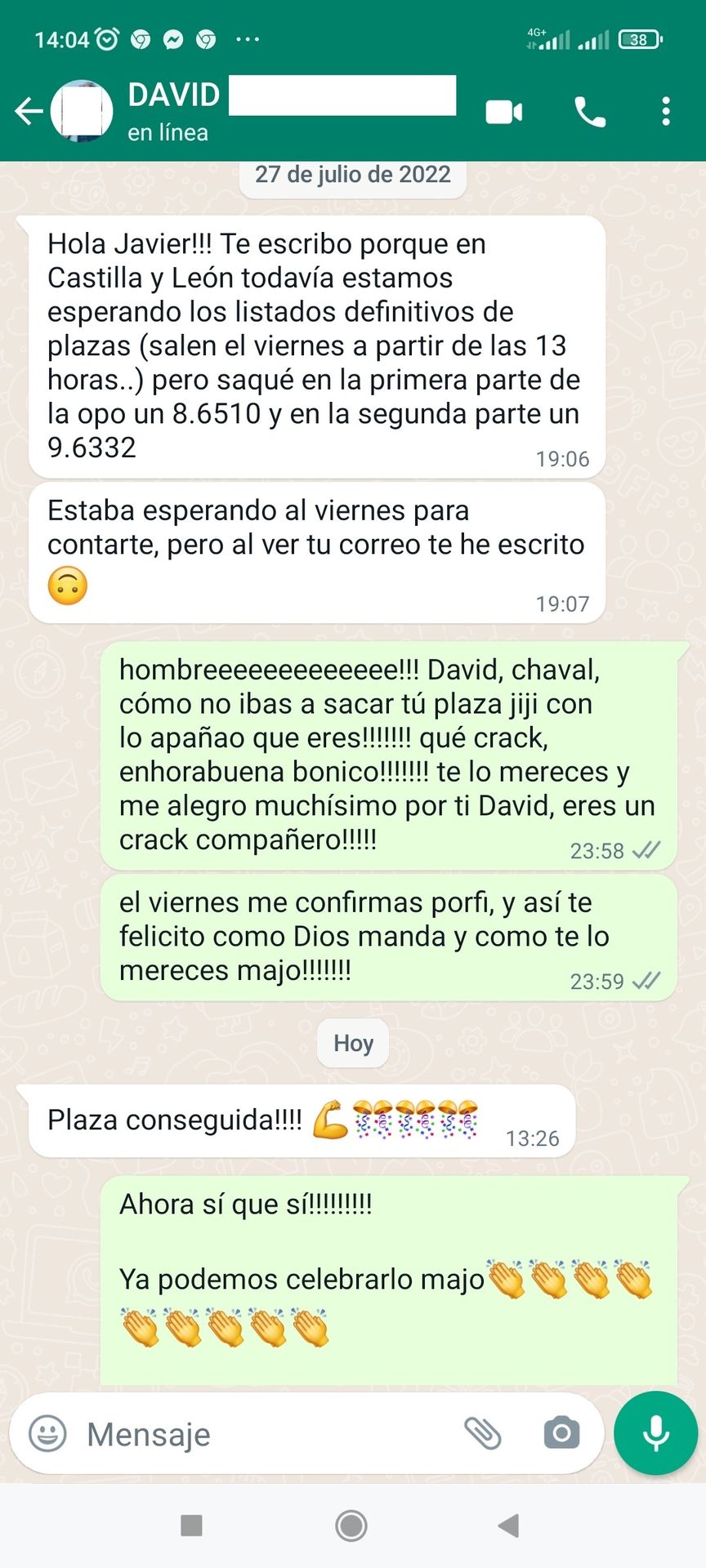The height and width of the screenshot is (1568, 706).
Task: Attach a file with the paperclip
Action: pyautogui.click(x=482, y=1433)
